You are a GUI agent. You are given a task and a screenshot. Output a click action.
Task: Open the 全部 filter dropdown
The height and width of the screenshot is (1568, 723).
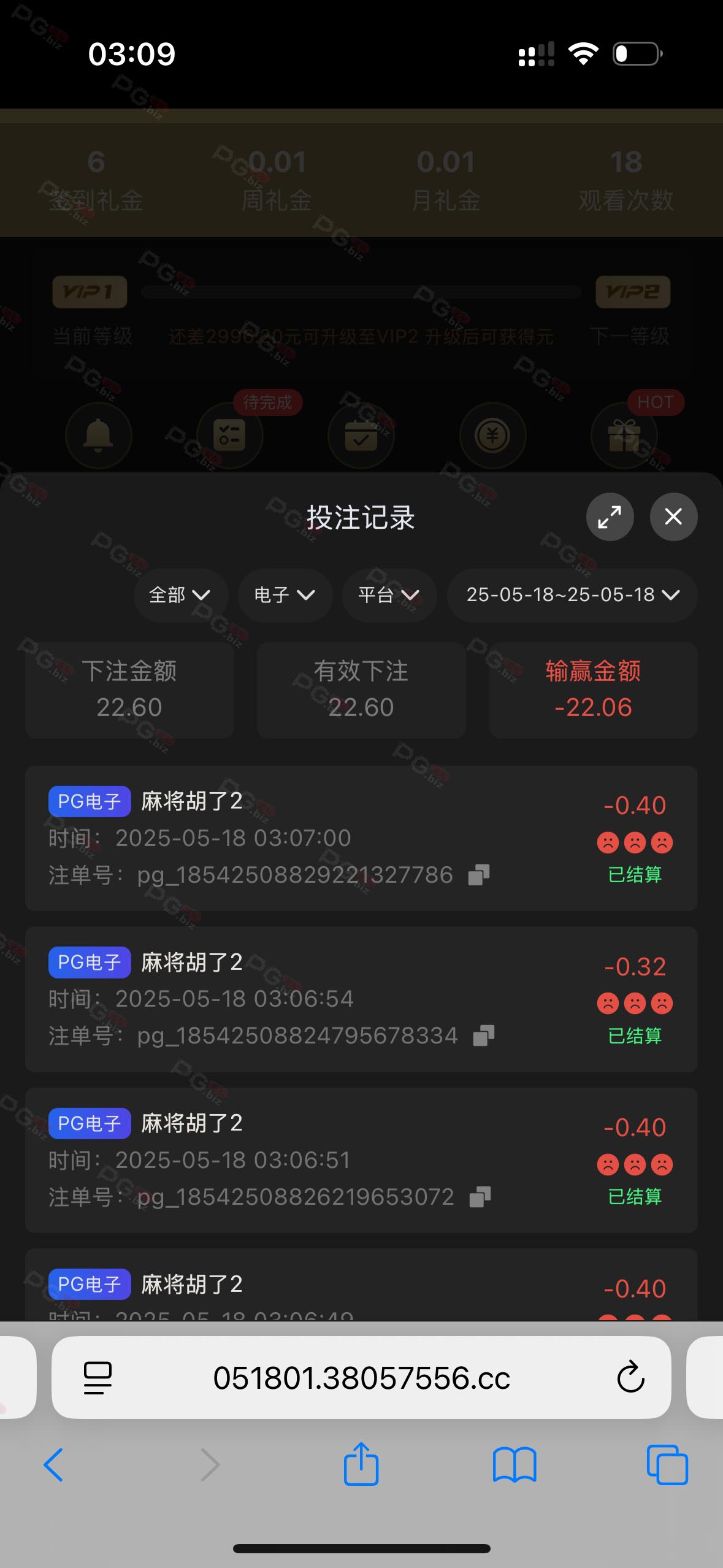tap(180, 595)
